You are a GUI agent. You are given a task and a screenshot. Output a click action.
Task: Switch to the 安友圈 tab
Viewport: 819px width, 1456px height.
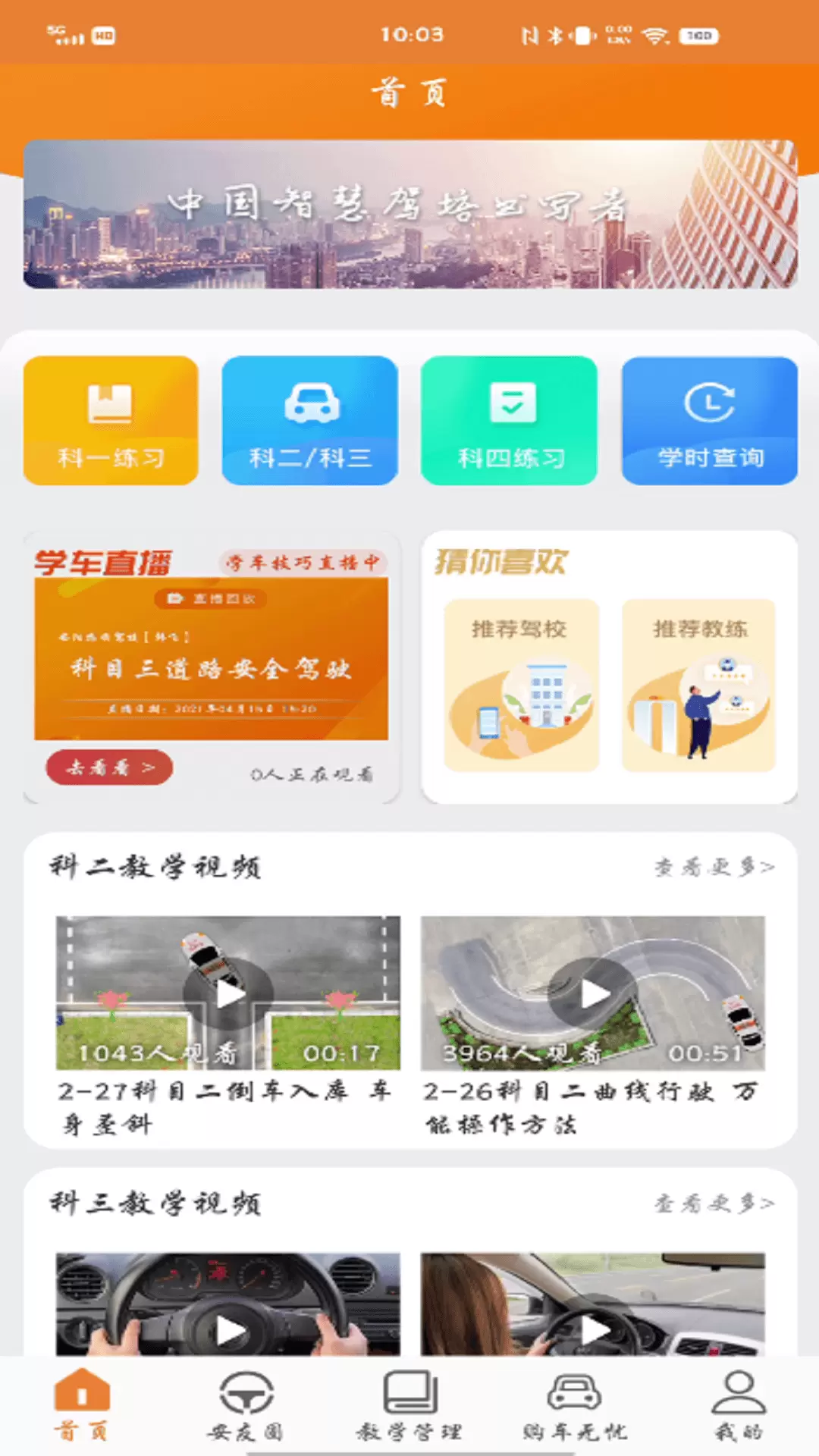(x=246, y=1407)
